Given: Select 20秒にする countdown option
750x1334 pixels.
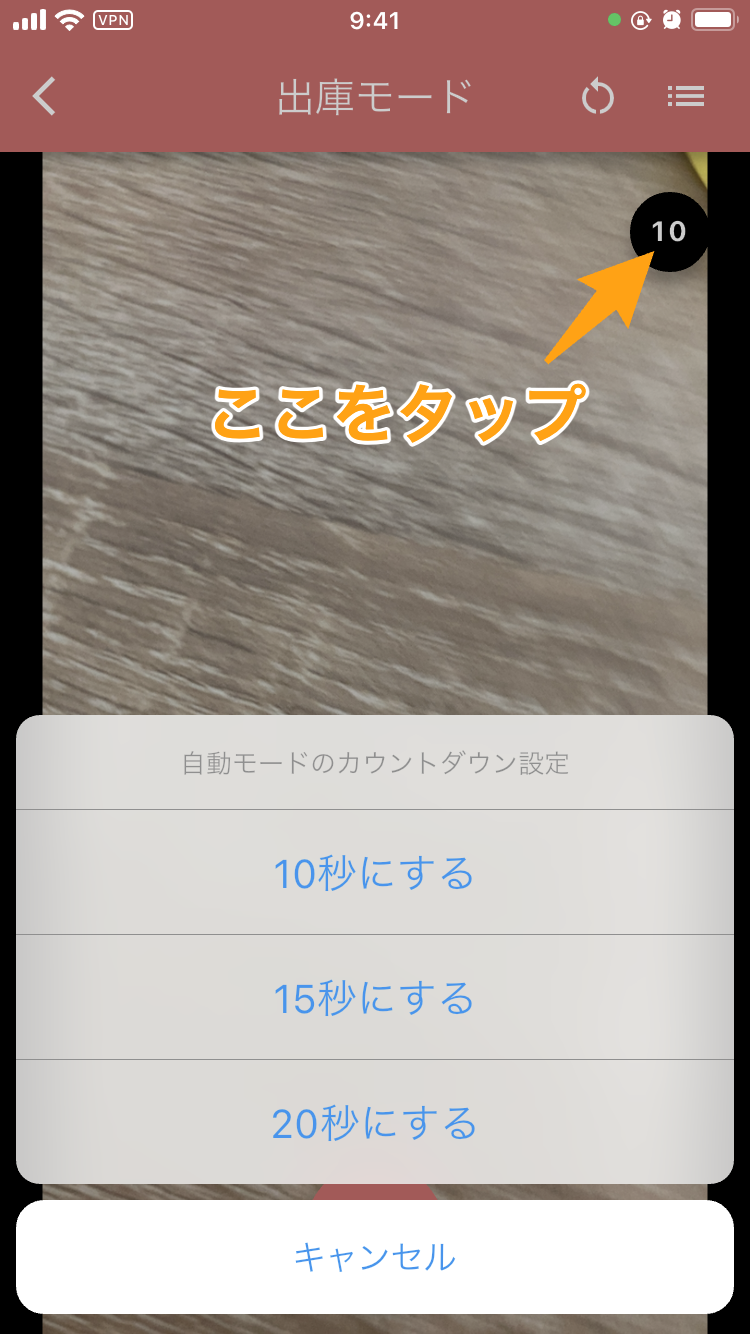Looking at the screenshot, I should [x=374, y=1123].
